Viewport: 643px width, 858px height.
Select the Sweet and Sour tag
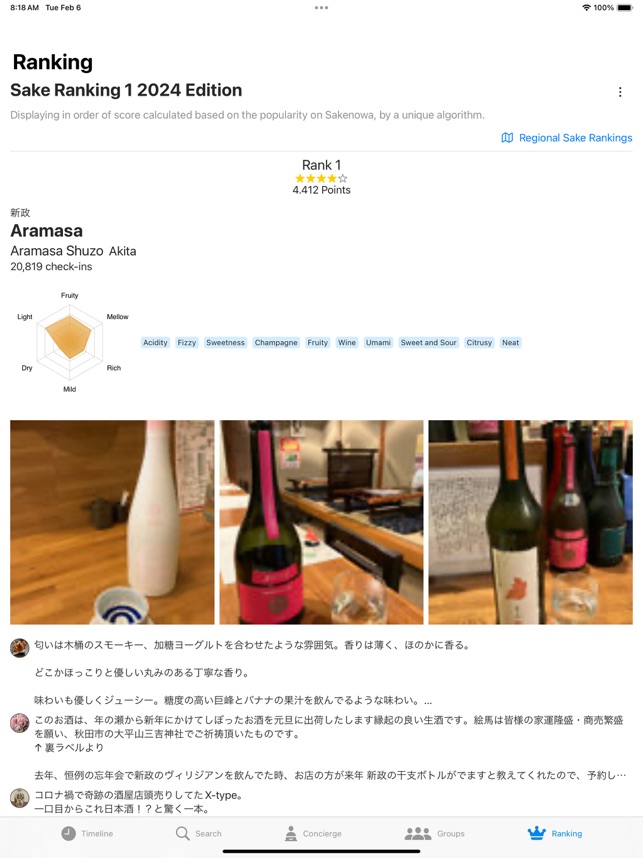(428, 343)
